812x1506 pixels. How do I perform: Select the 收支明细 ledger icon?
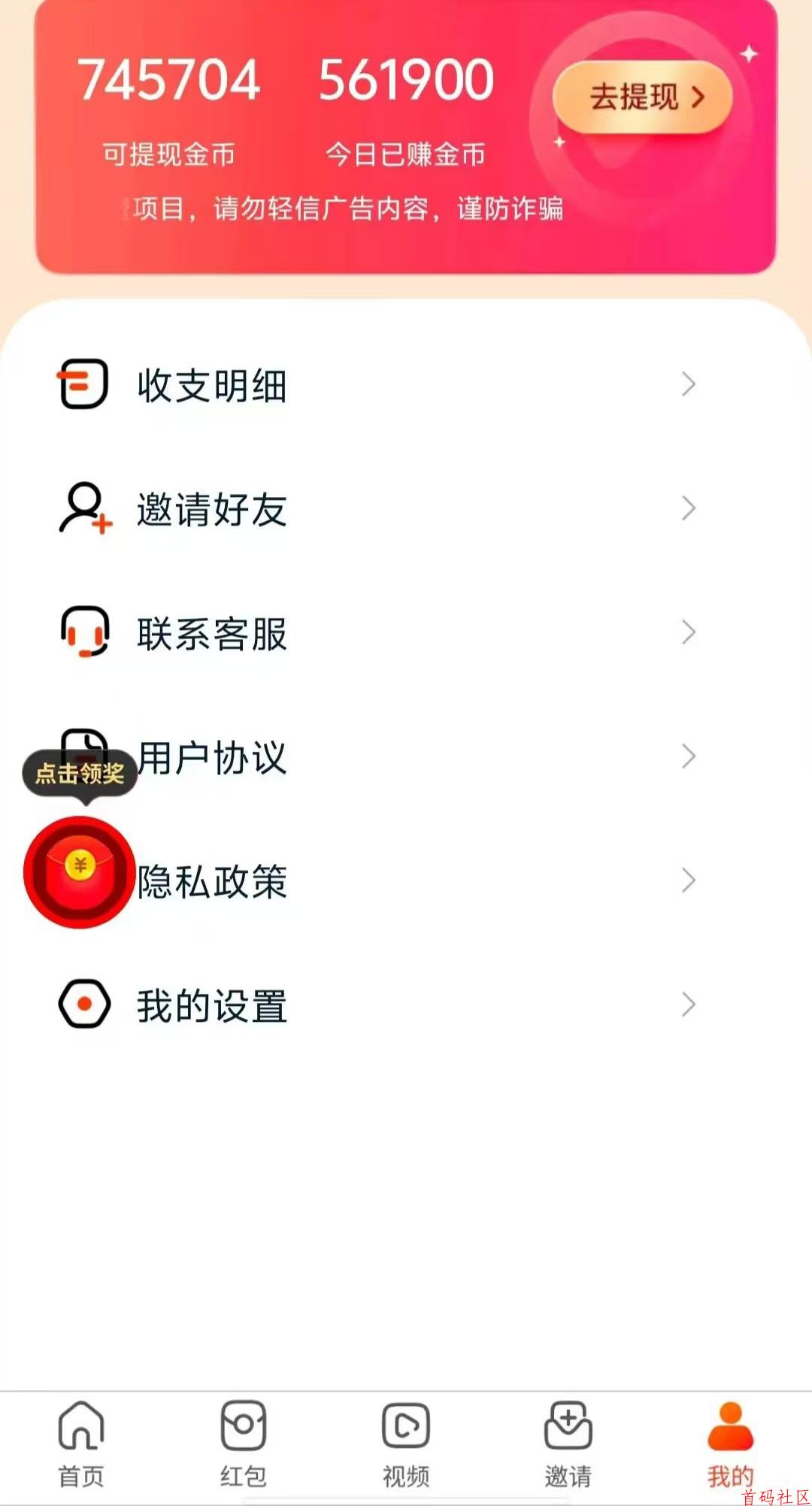click(x=84, y=384)
